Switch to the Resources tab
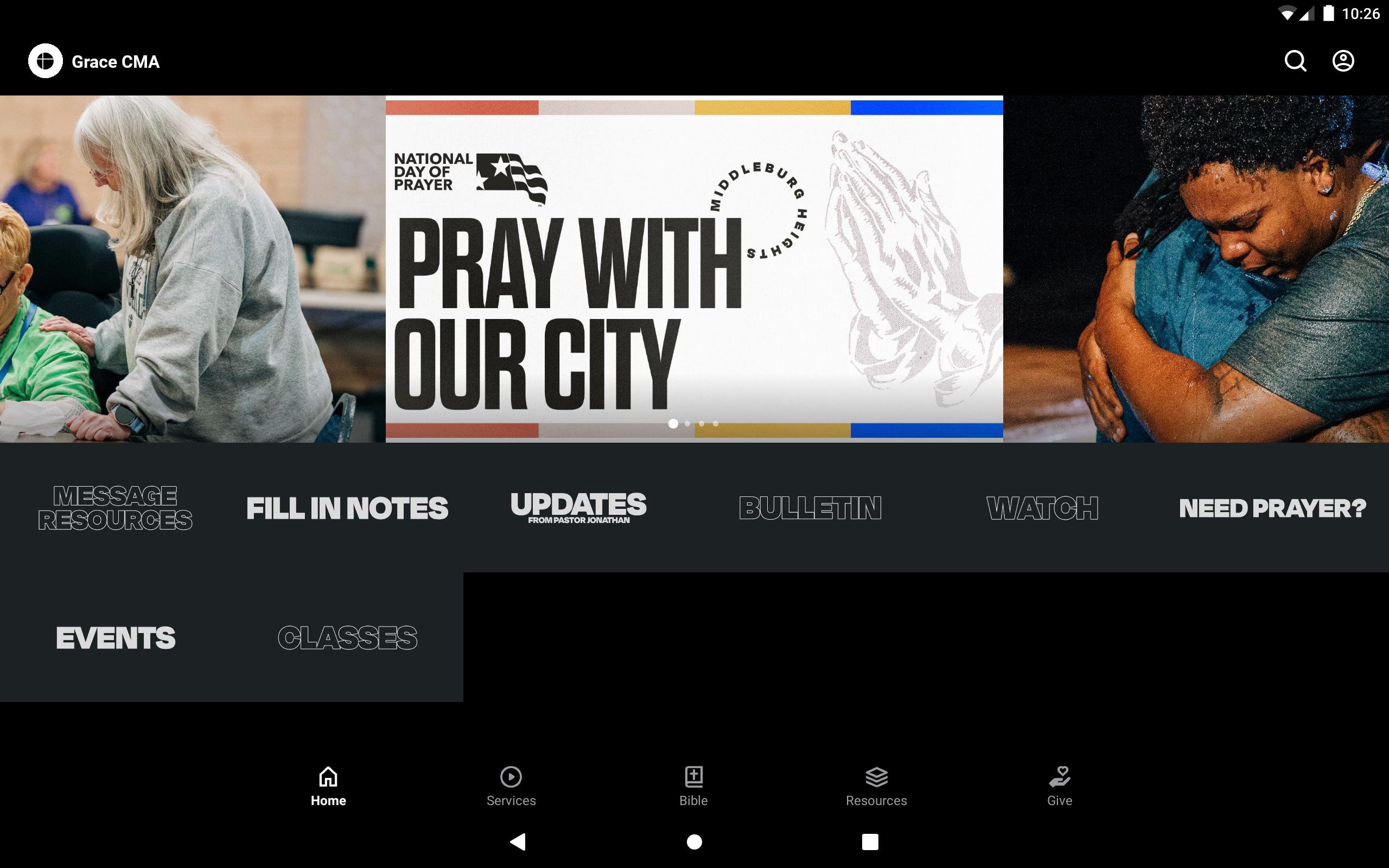This screenshot has height=868, width=1389. [x=876, y=786]
